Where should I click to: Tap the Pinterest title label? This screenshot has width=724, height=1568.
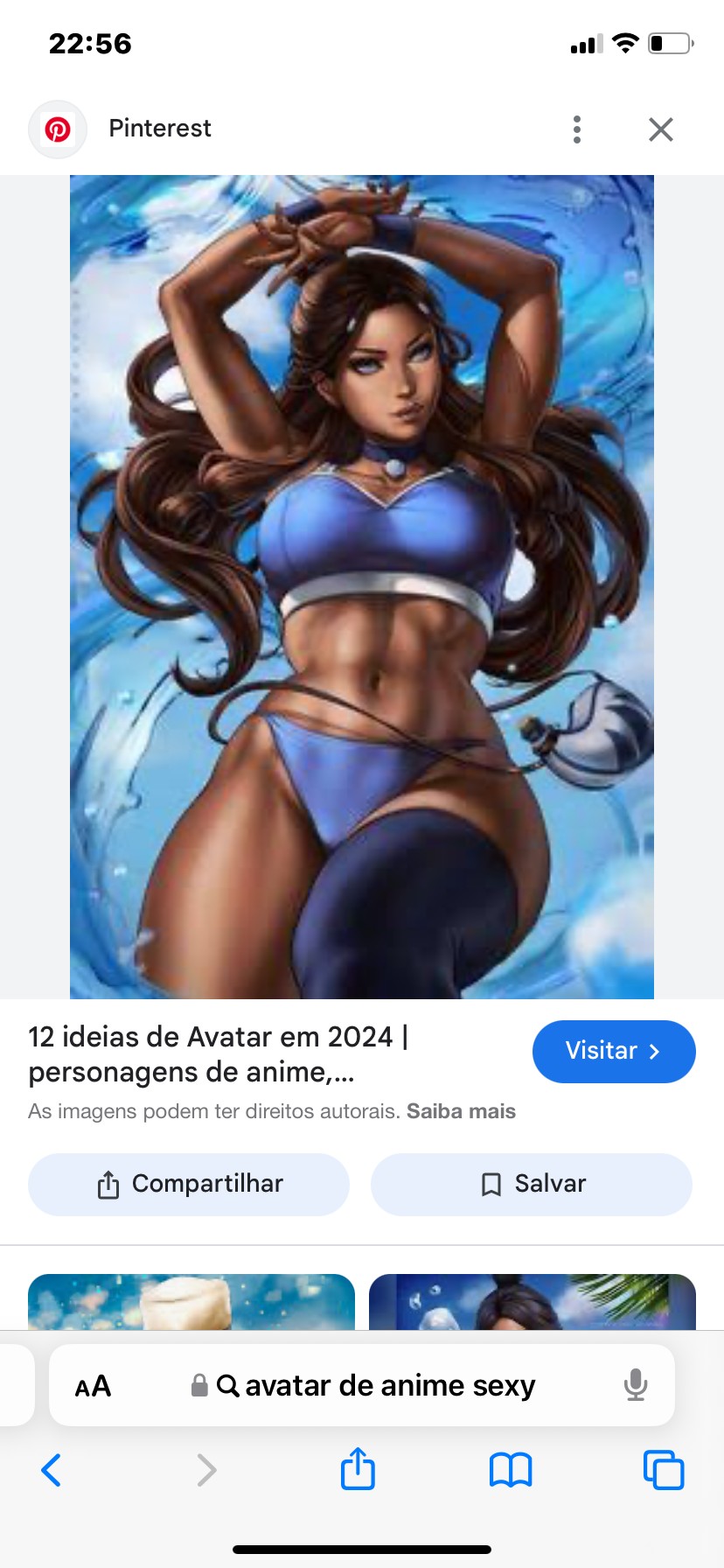(x=160, y=129)
